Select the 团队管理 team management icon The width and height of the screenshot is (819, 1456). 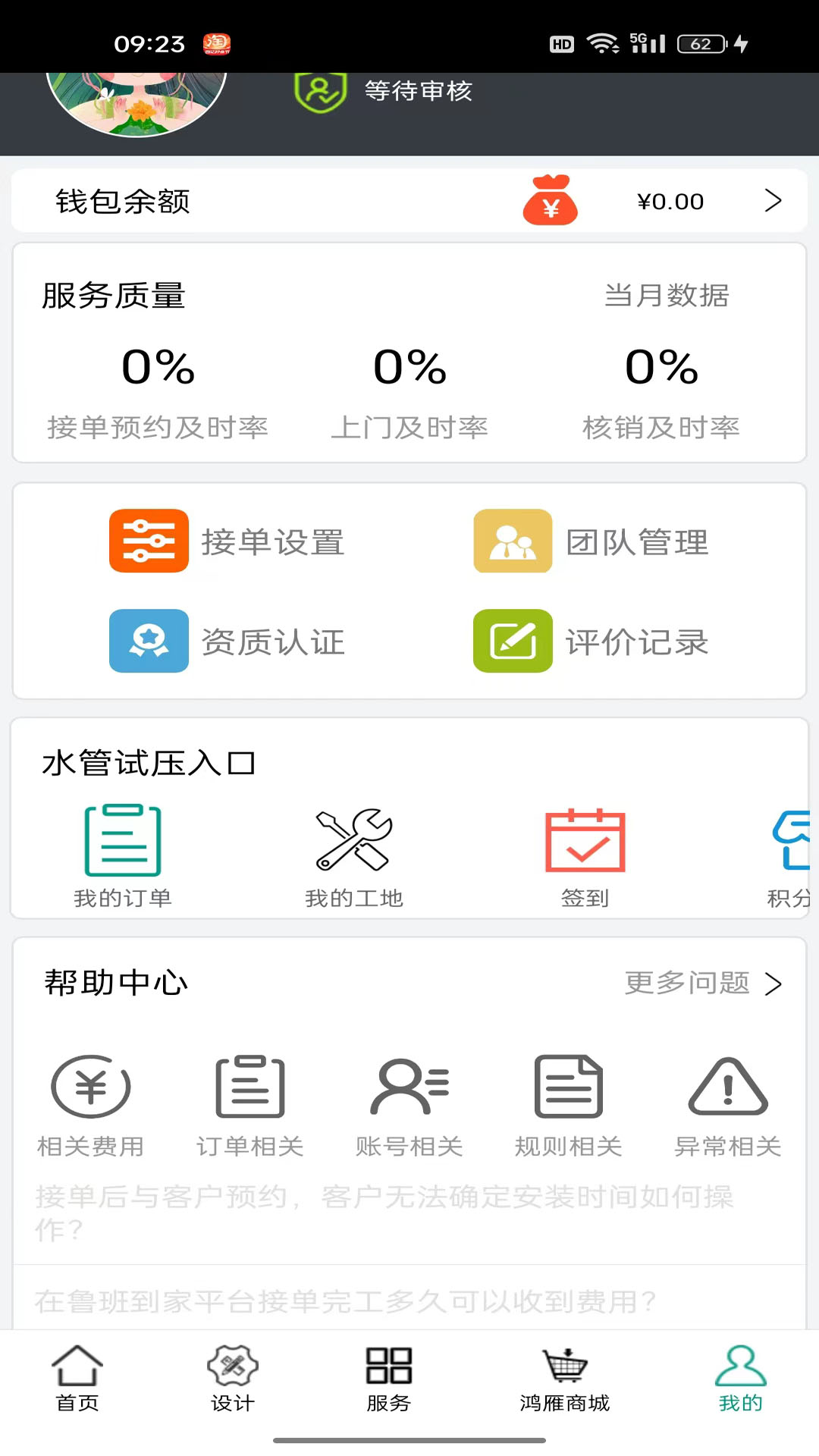513,541
